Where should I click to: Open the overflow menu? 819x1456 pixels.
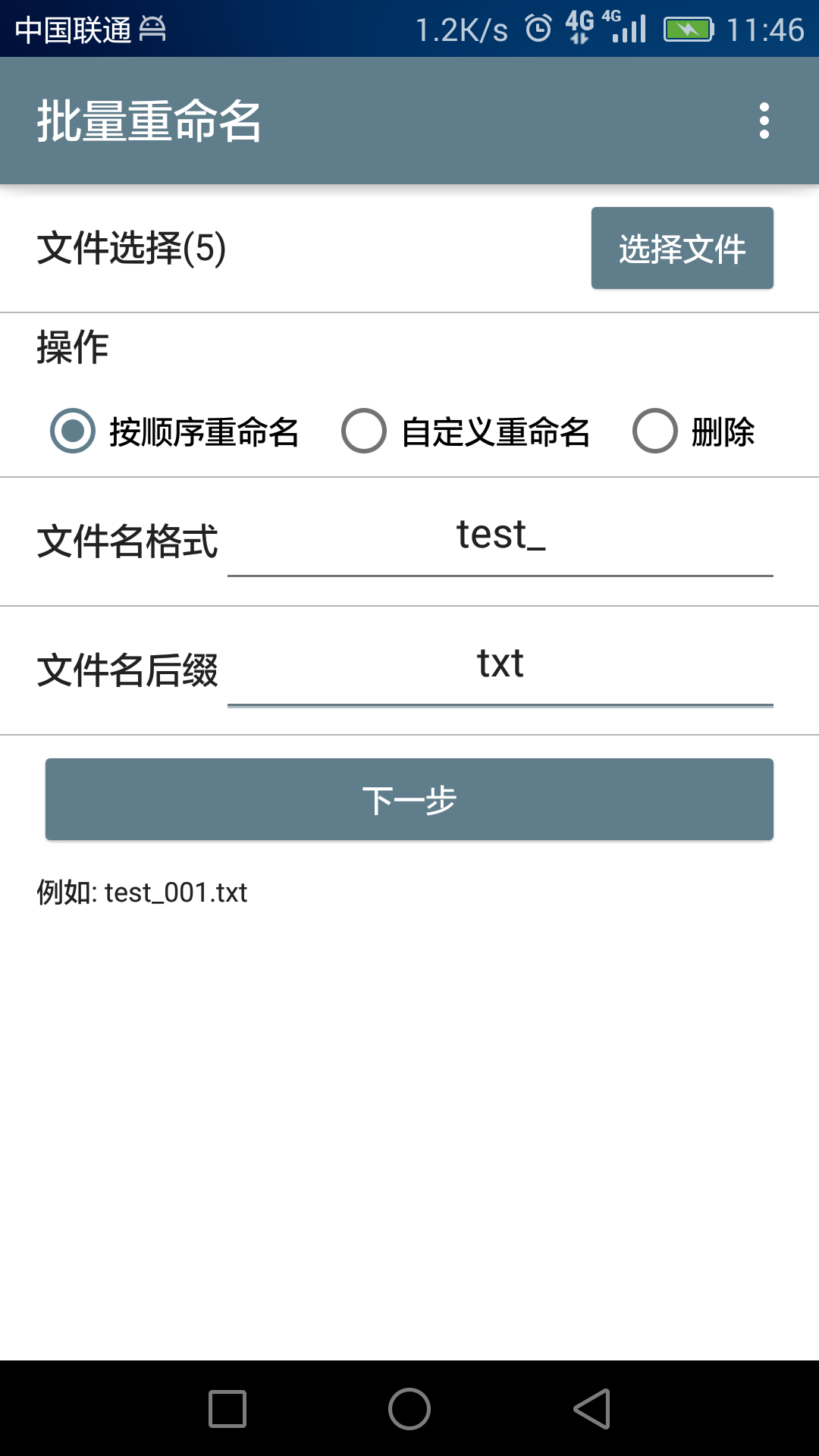click(x=764, y=121)
